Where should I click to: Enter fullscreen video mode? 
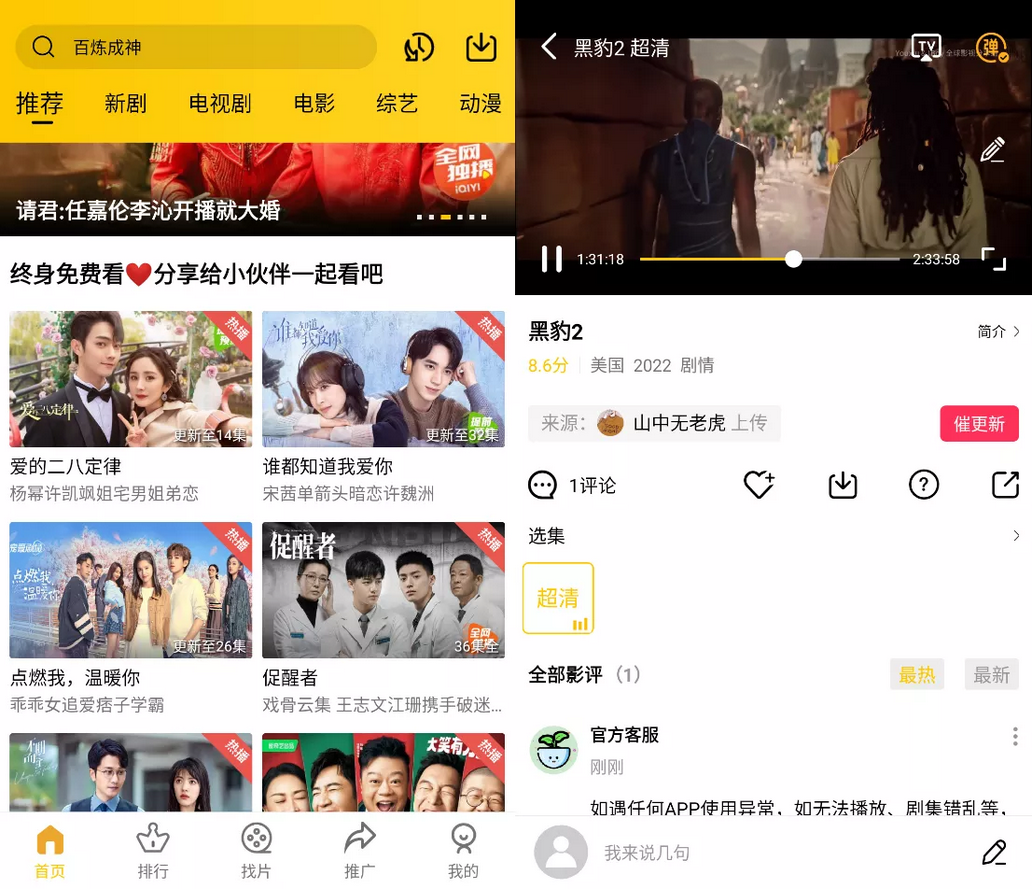(993, 259)
